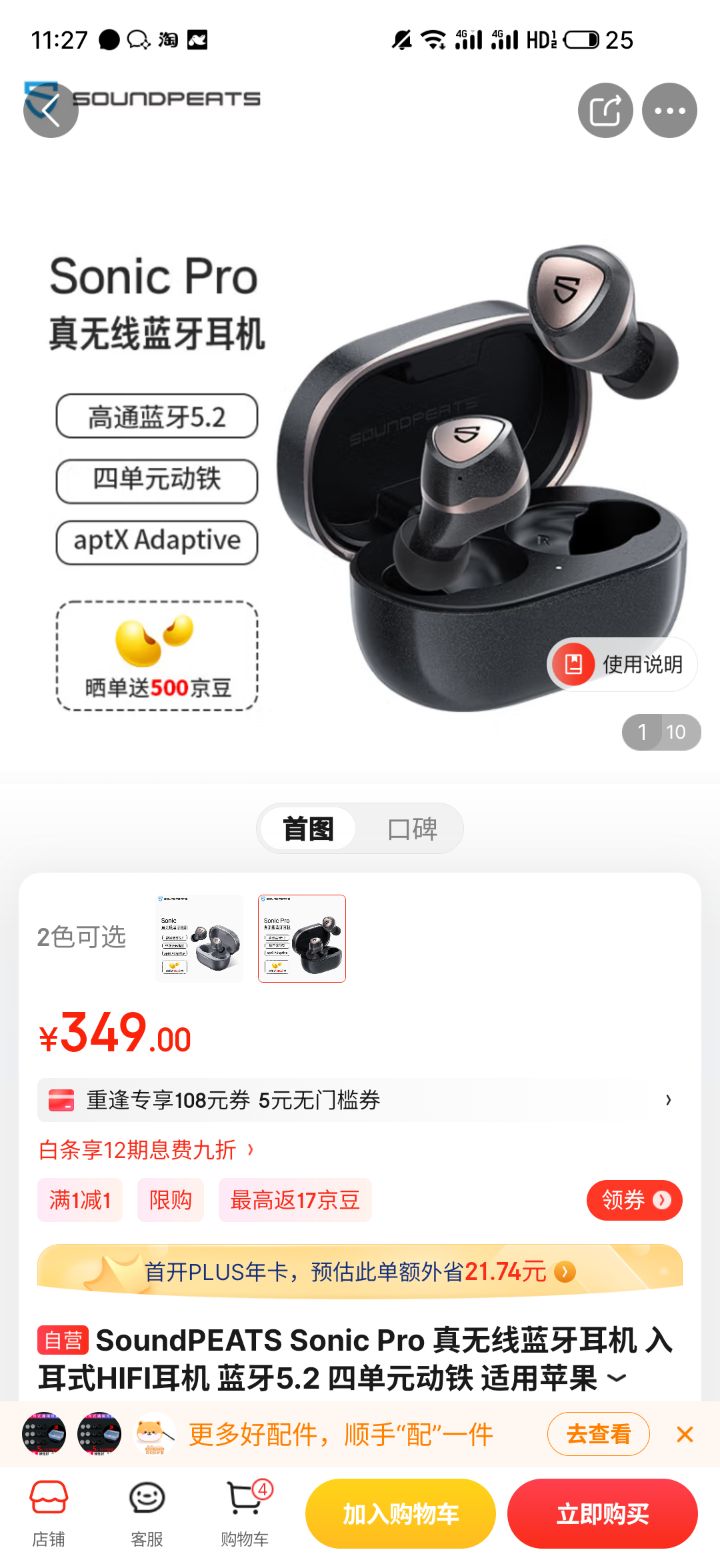Select the 首图 tab
This screenshot has width=720, height=1560.
click(x=308, y=829)
